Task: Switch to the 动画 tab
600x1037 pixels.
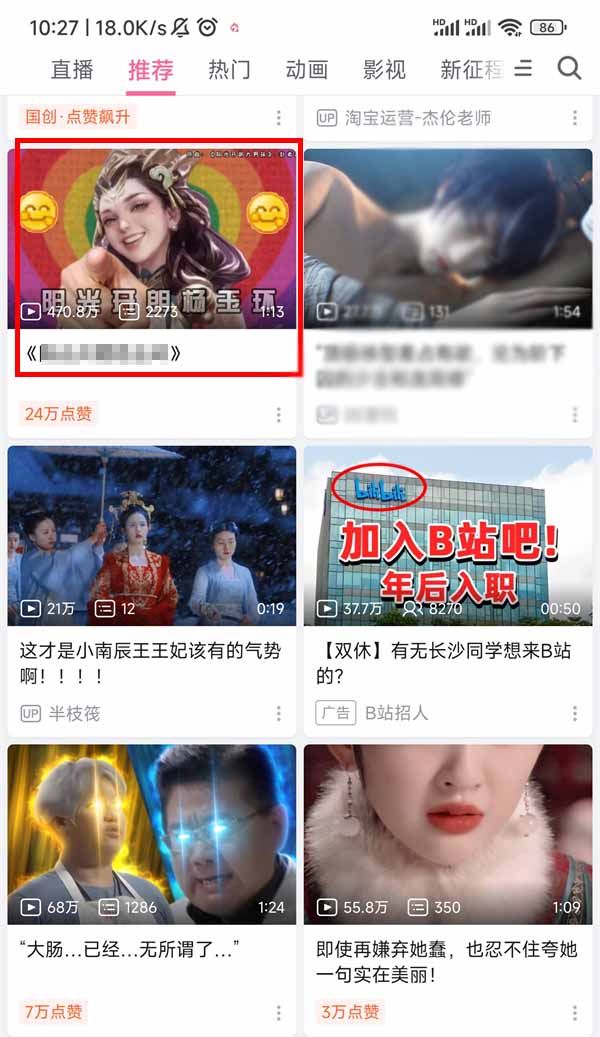Action: (307, 69)
